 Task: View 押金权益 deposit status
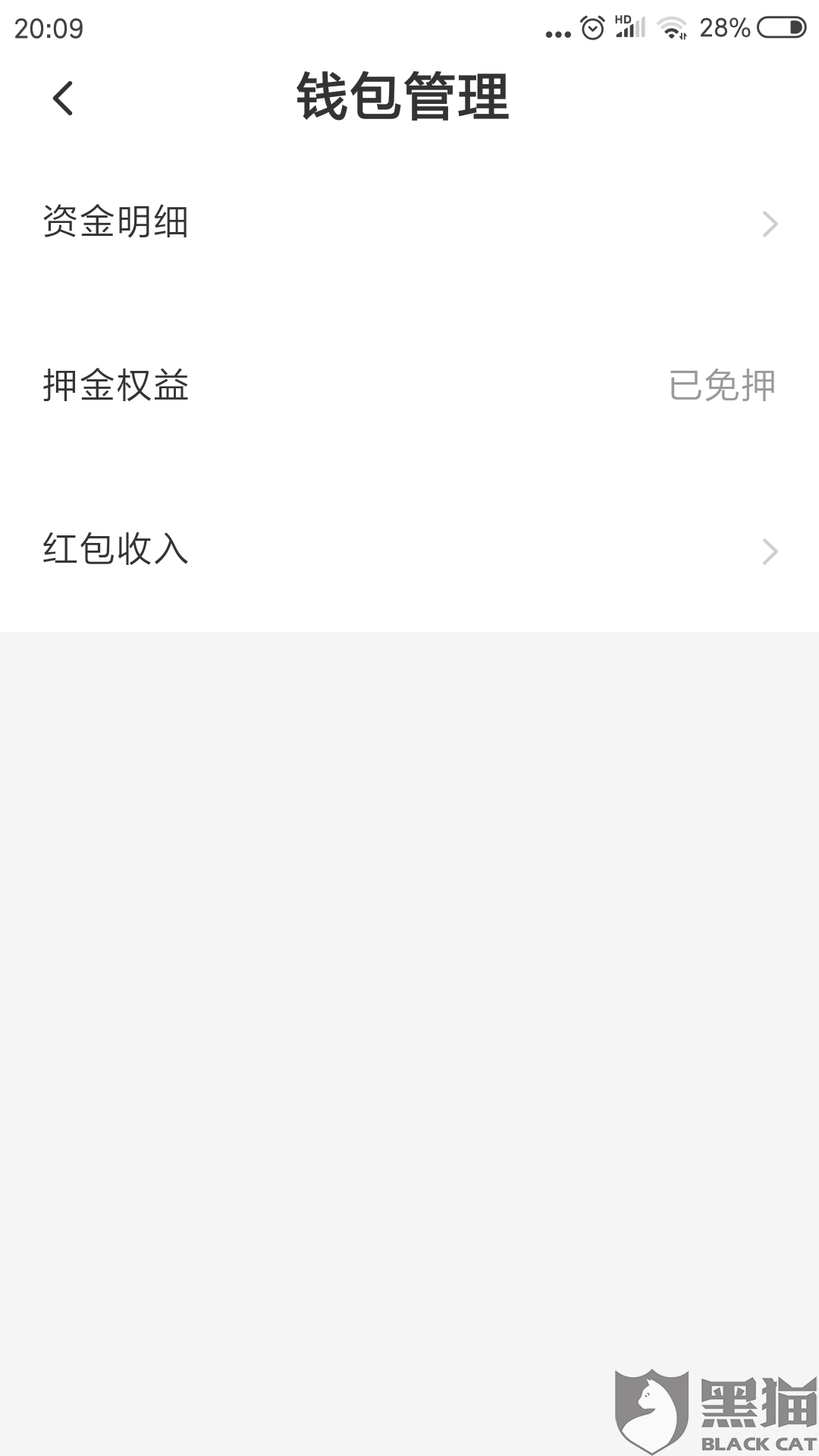pos(409,385)
